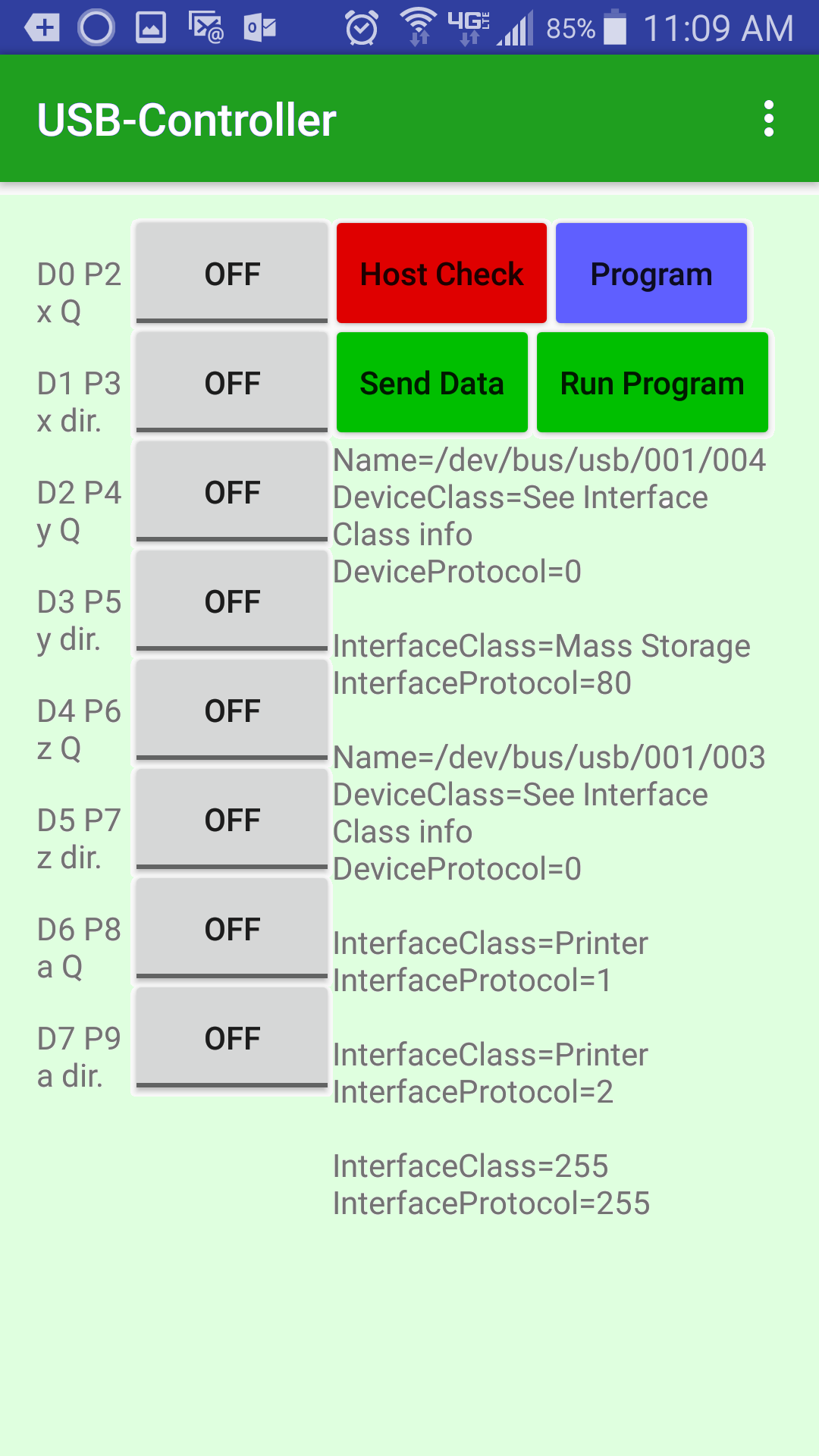Open the overflow menu

[x=769, y=119]
